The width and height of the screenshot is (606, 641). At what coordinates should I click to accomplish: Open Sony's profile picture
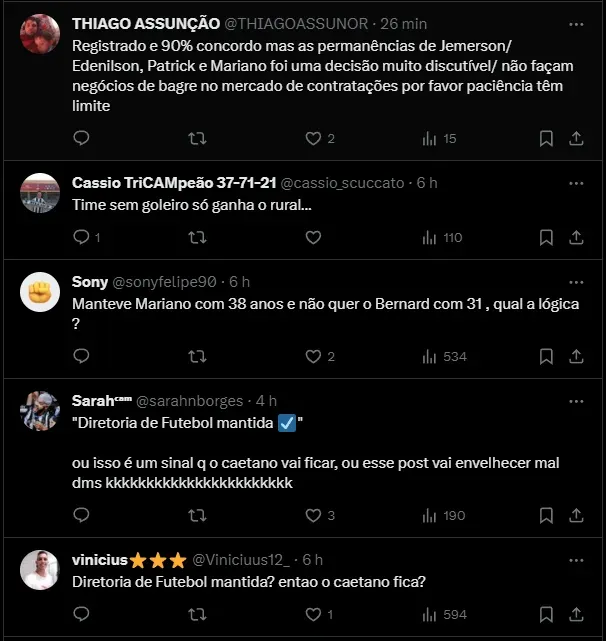(40, 292)
